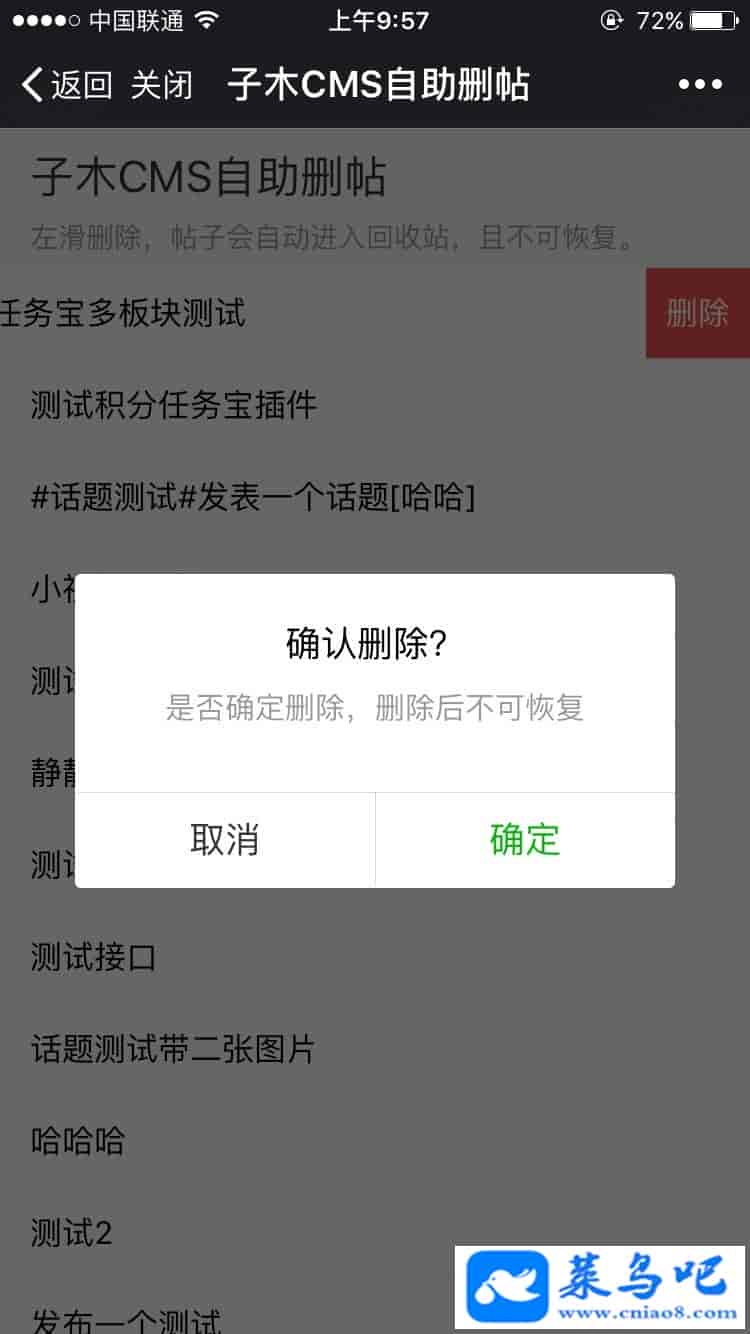Screen dimensions: 750x1334
Task: Open the three-dot overflow menu
Action: tap(700, 85)
